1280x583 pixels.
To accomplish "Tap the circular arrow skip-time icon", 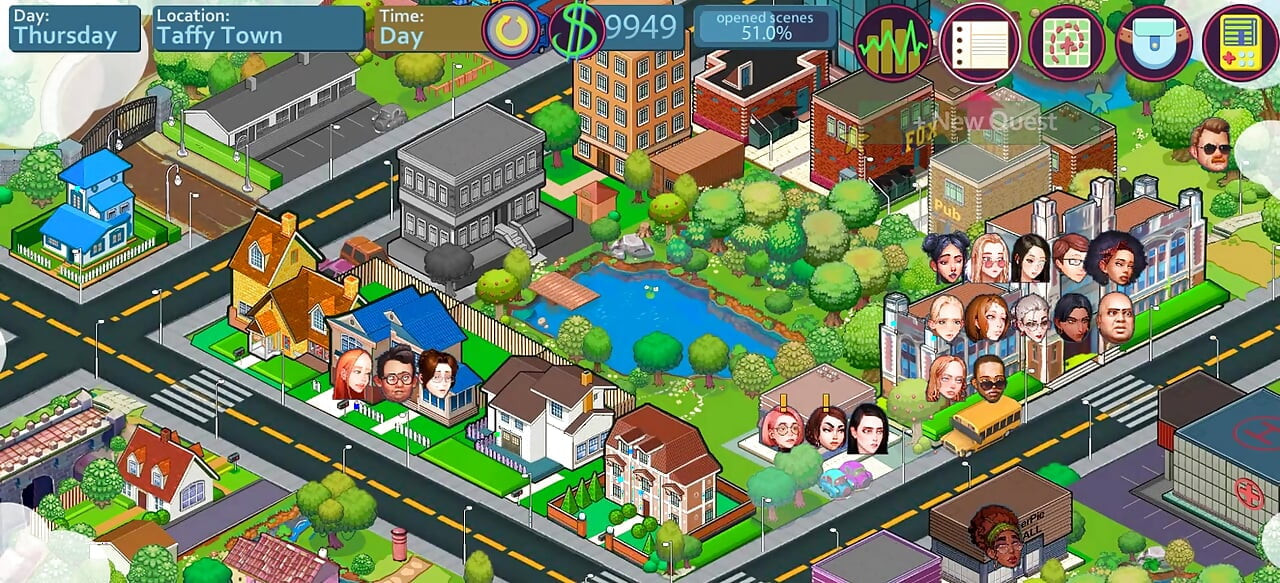I will pos(512,30).
